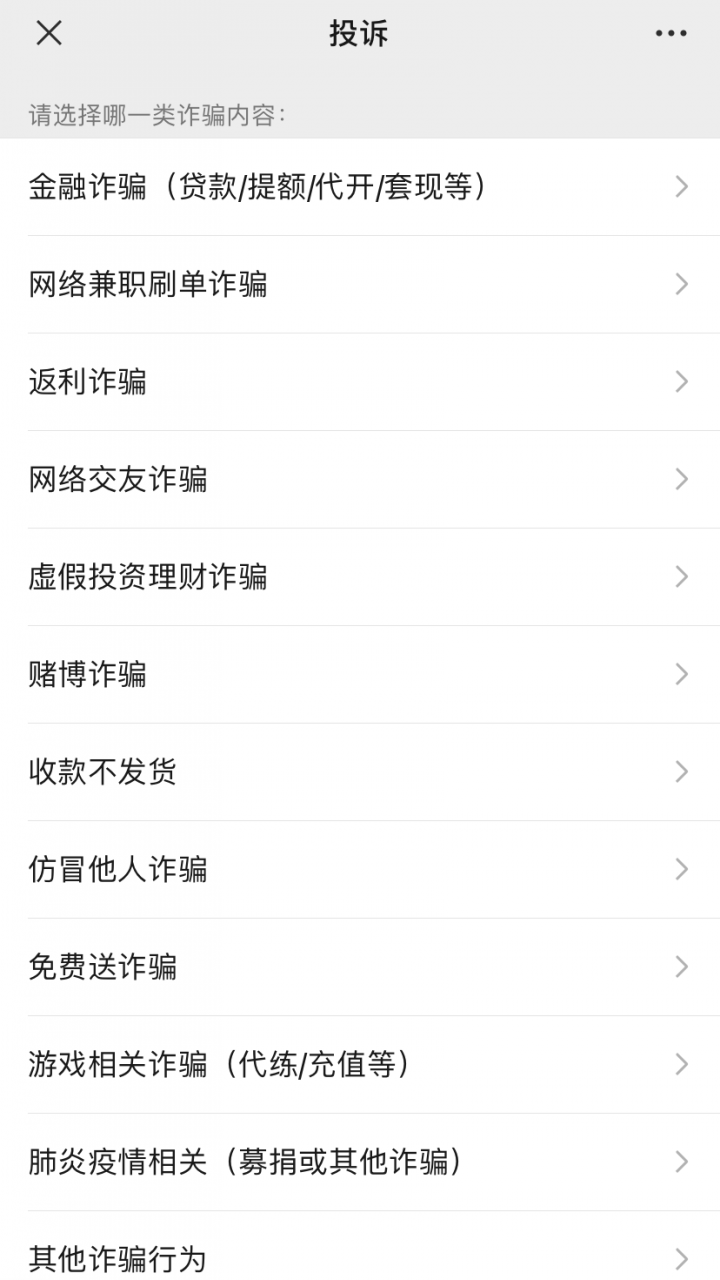Pick 赌博诈骗 from the list
The image size is (720, 1280).
360,674
